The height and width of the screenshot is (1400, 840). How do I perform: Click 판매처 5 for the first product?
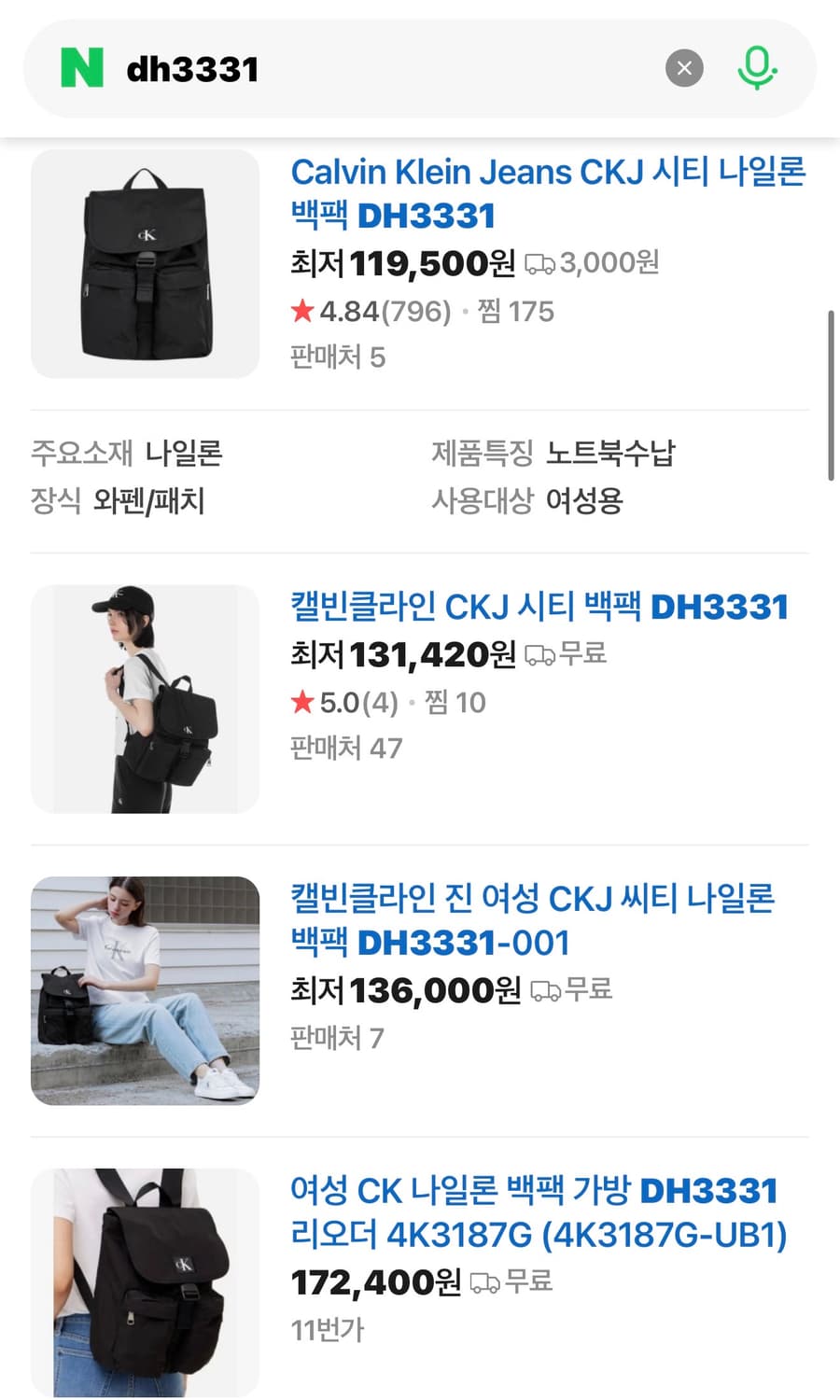coord(340,357)
